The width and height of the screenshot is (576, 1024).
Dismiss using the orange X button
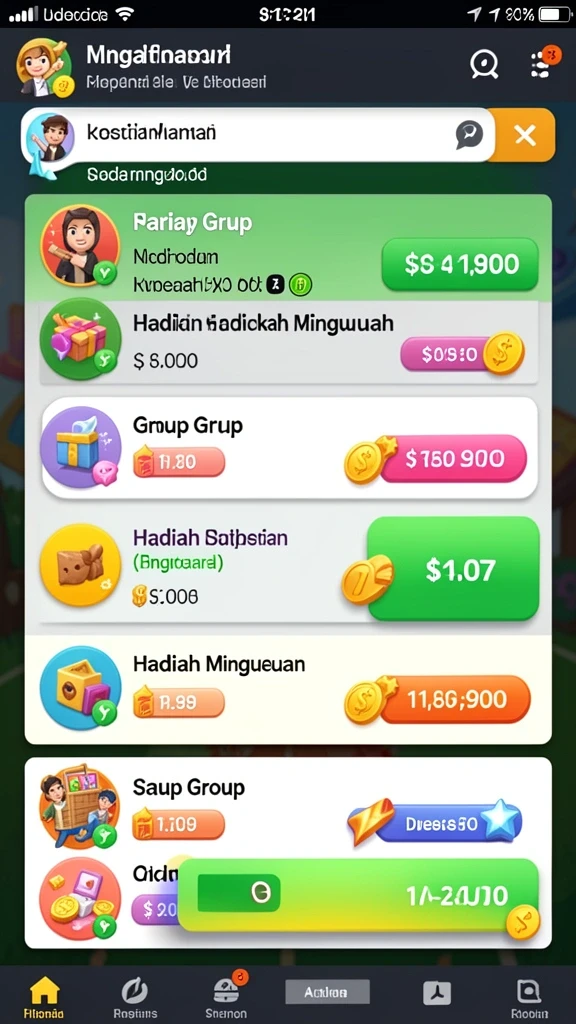(525, 135)
